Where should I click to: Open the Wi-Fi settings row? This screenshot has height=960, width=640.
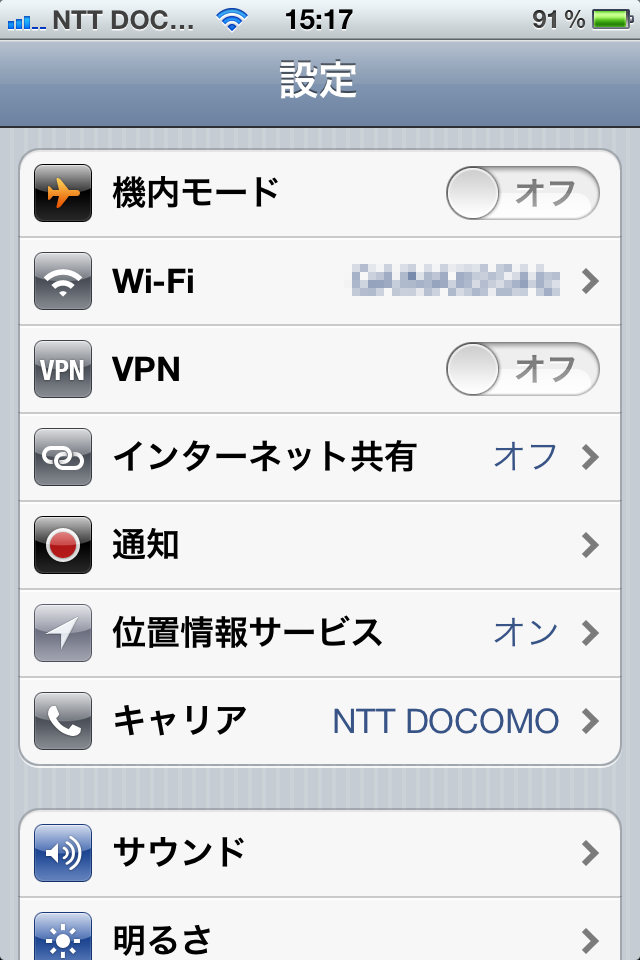point(320,282)
